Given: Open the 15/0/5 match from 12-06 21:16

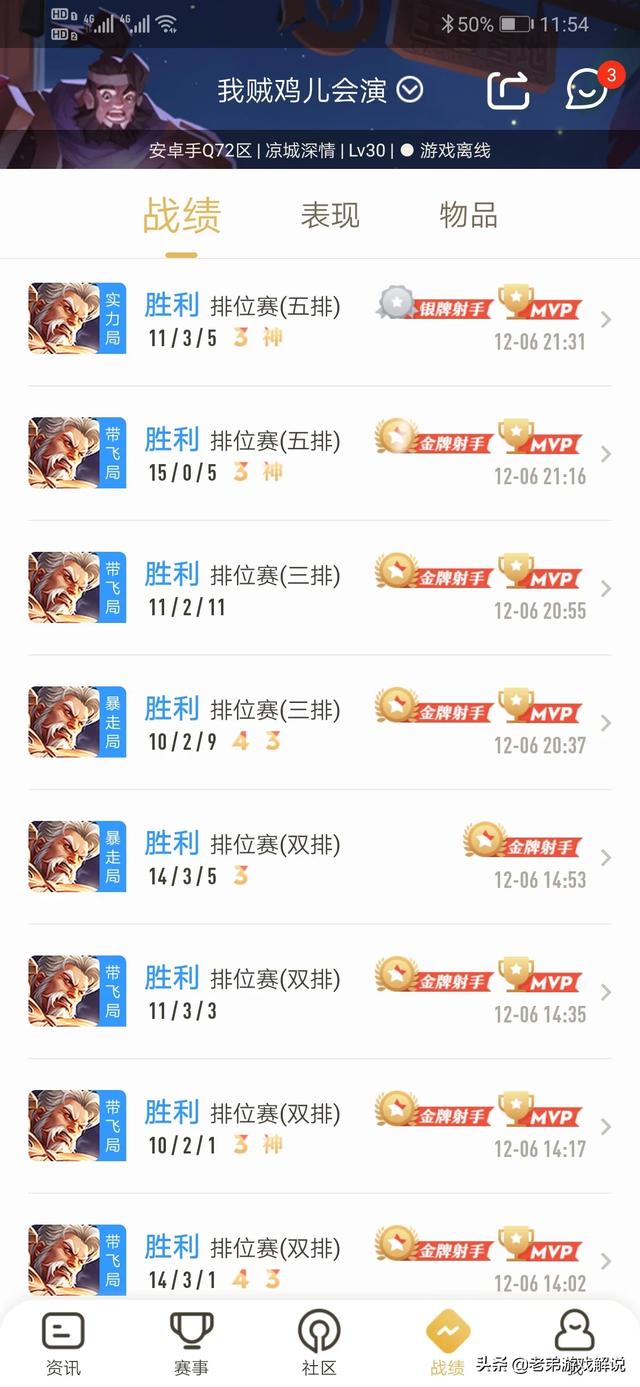Looking at the screenshot, I should 320,454.
